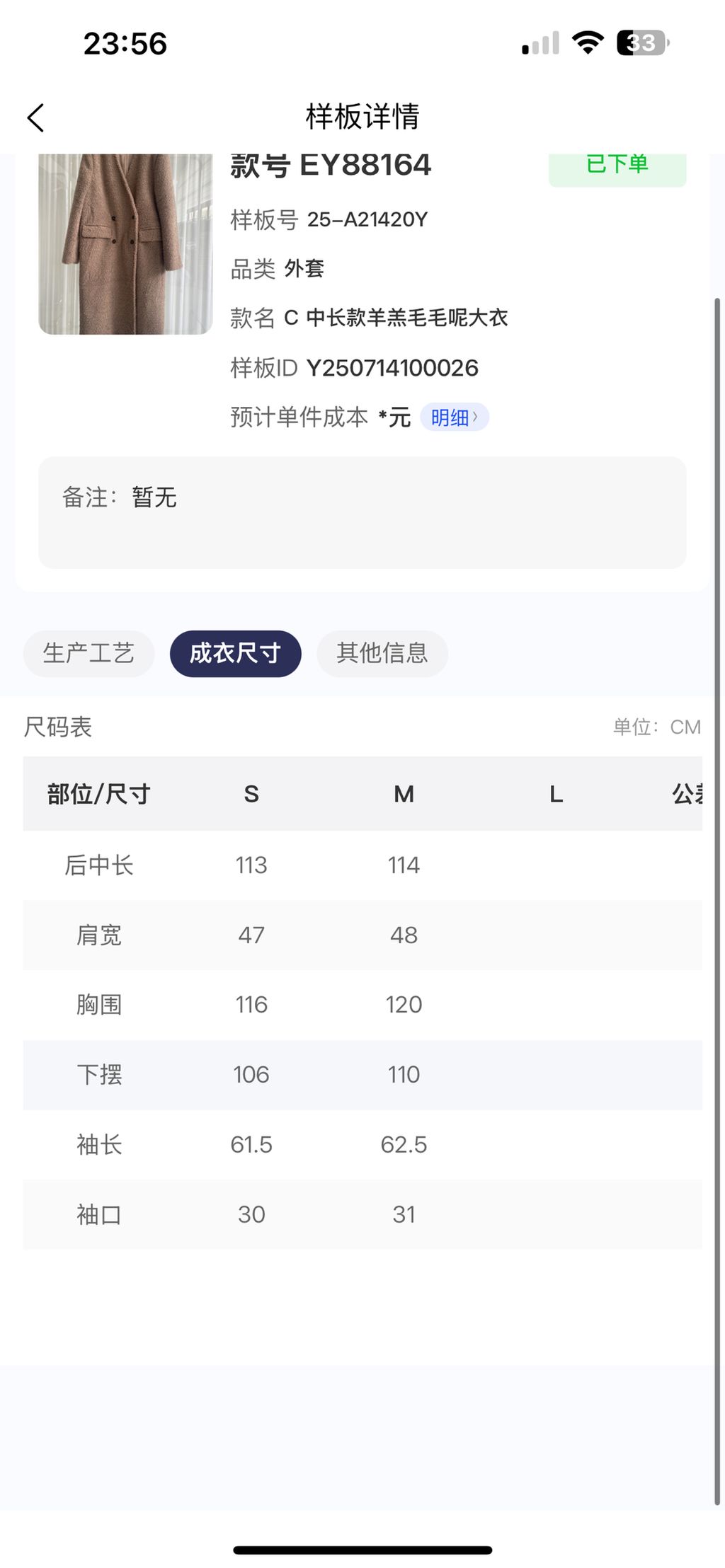Viewport: 725px width, 1568px height.
Task: Tap the sleeve length value 61.5
Action: (x=251, y=1144)
